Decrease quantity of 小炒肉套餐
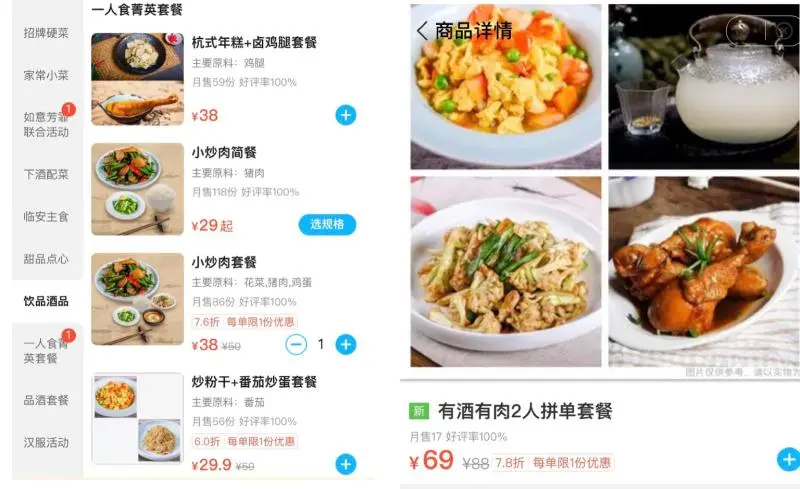Viewport: 800px width, 489px height. (x=296, y=345)
